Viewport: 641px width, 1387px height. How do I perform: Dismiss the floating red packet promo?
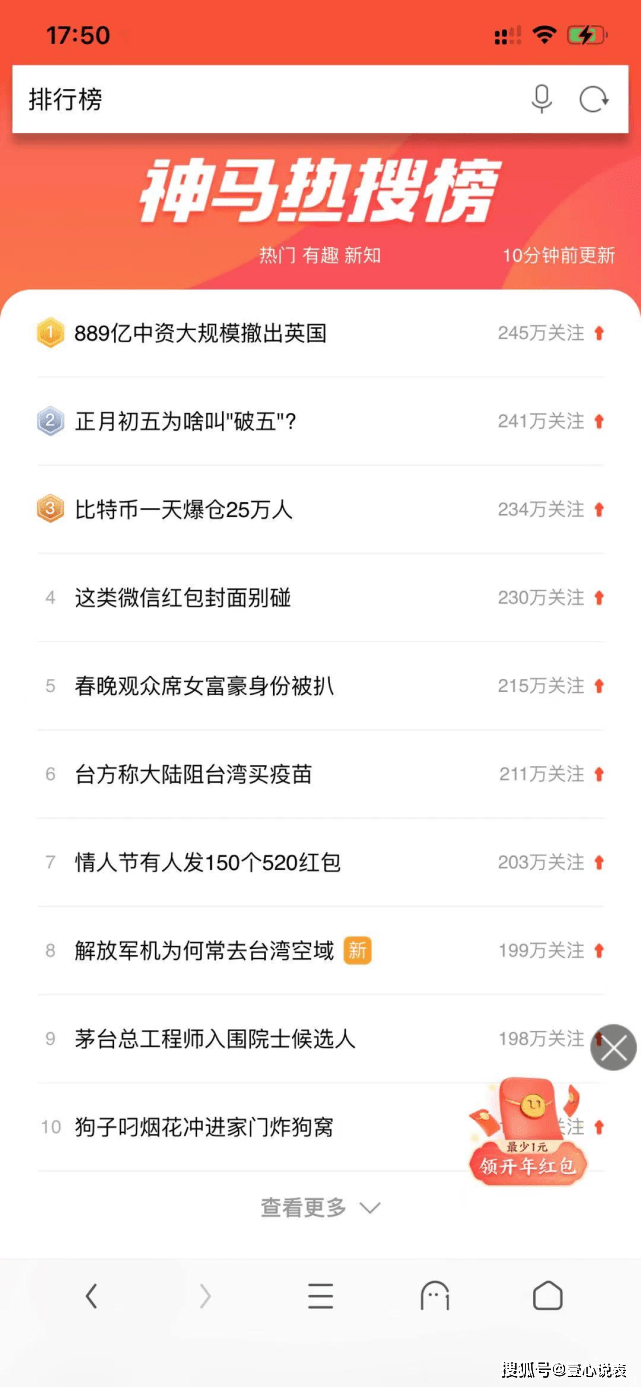[613, 1048]
